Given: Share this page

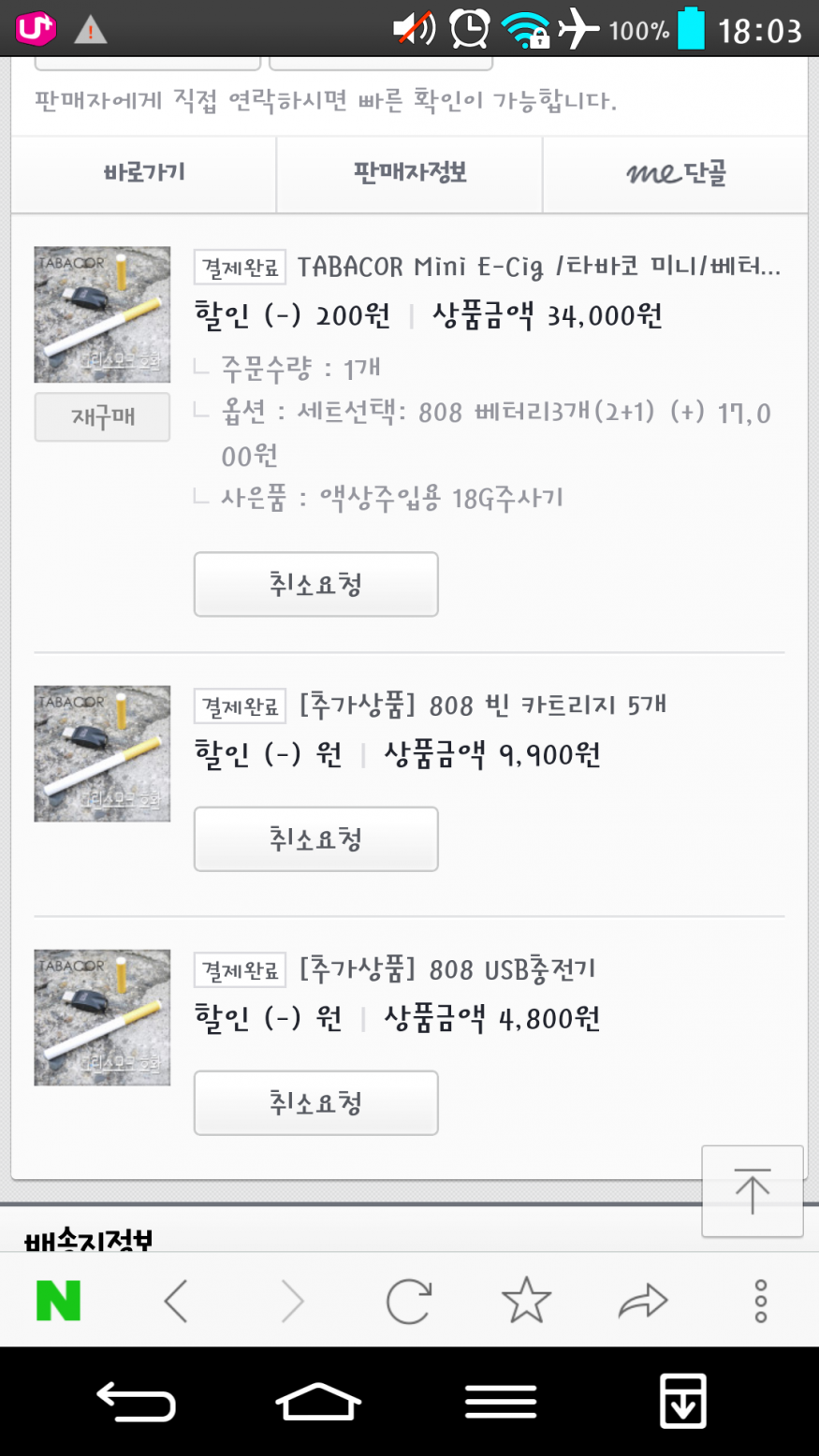Looking at the screenshot, I should point(643,1301).
